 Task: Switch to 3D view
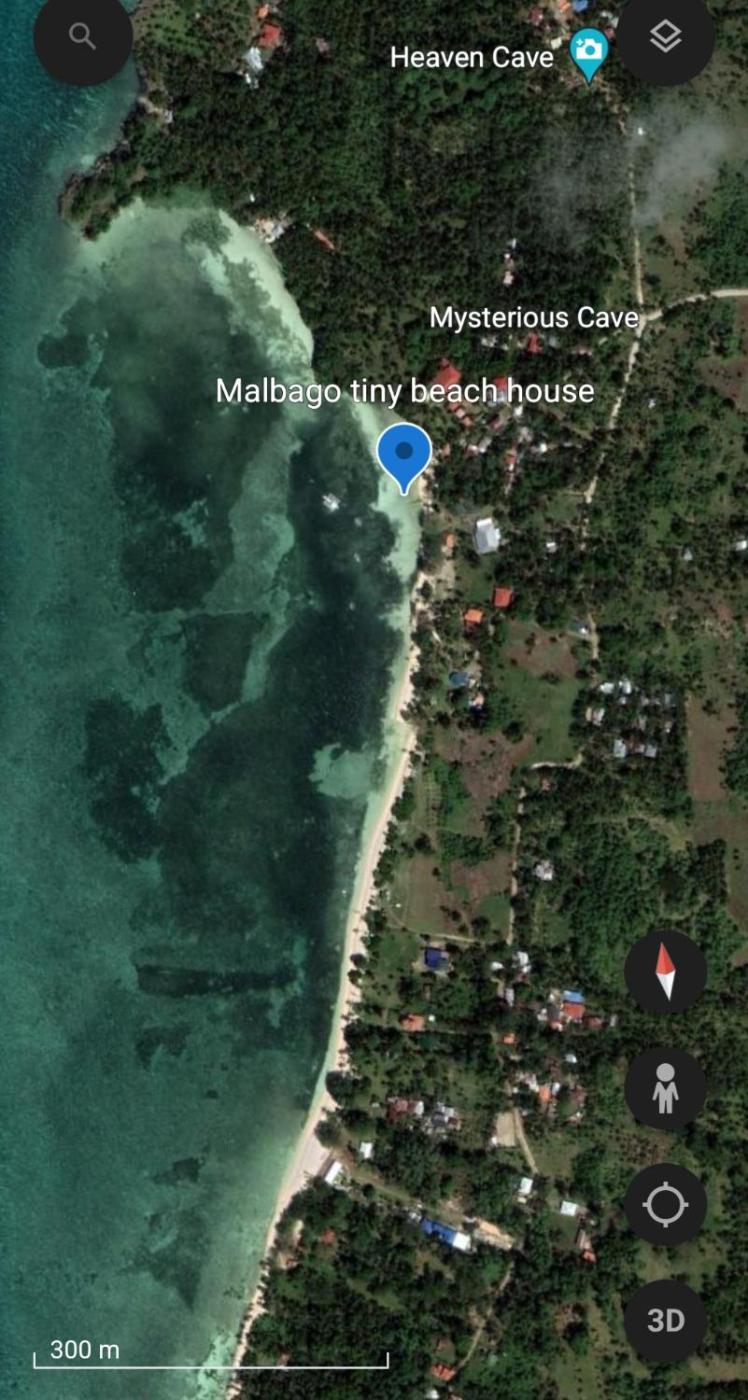click(x=665, y=1320)
